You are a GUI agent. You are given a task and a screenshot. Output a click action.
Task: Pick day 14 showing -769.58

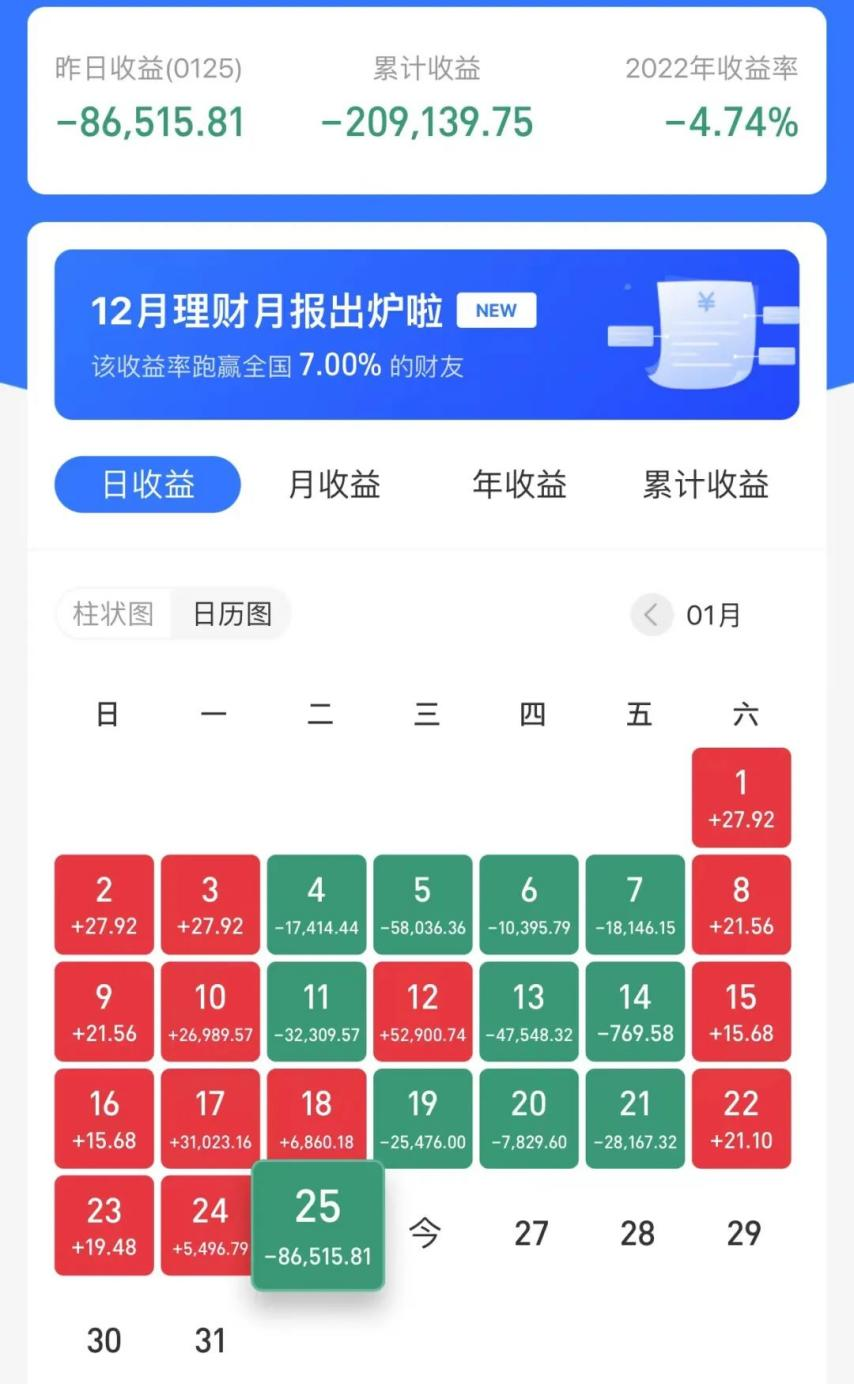click(x=635, y=1011)
